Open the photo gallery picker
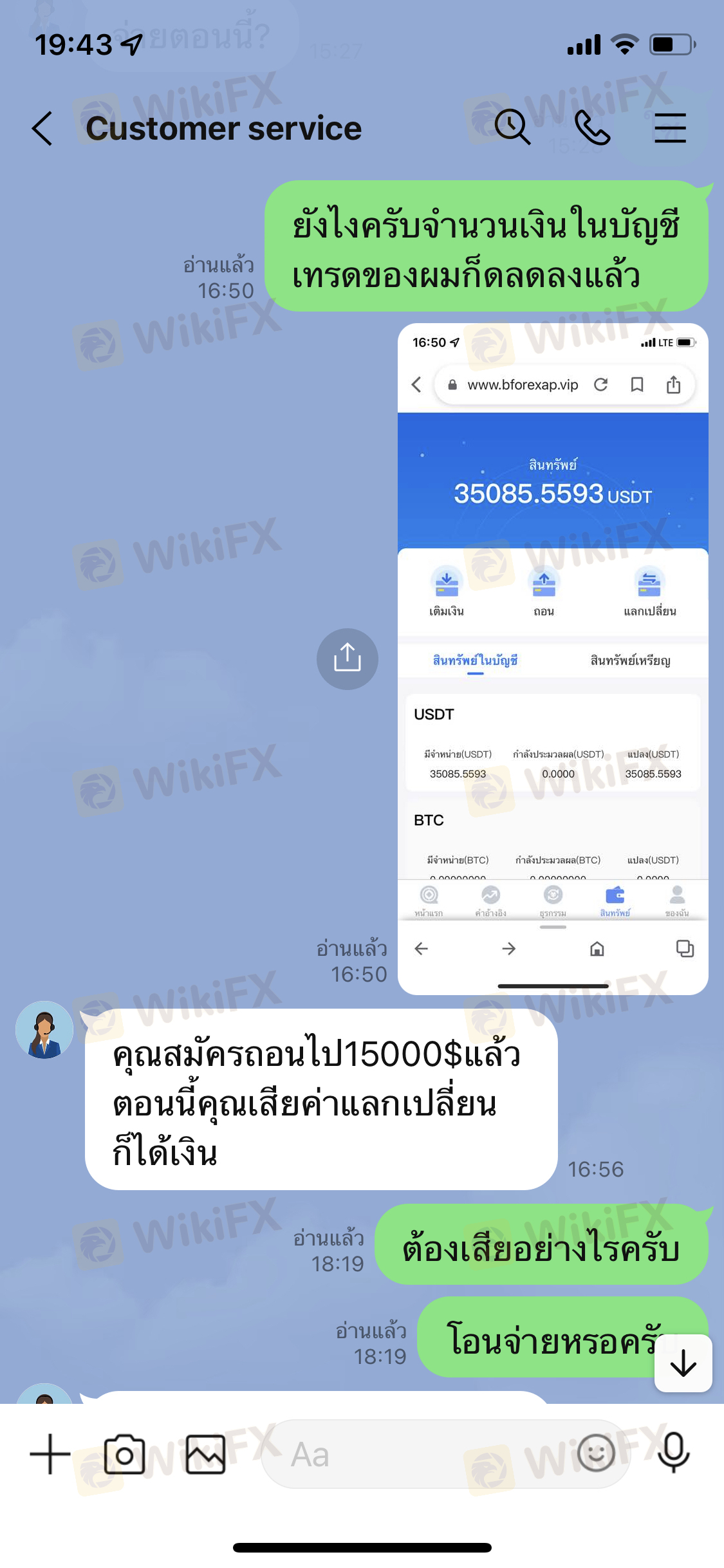This screenshot has height=1568, width=724. pos(205,1454)
